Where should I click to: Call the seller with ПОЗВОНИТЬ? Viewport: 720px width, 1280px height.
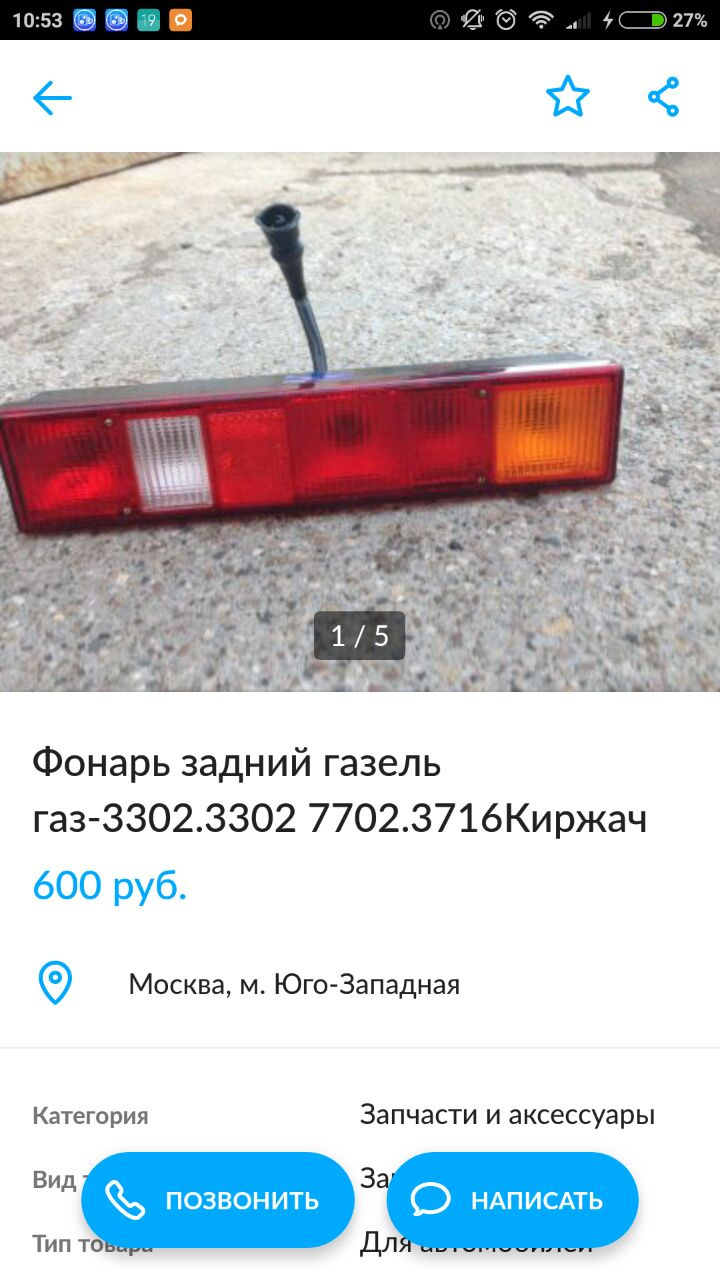point(218,1200)
